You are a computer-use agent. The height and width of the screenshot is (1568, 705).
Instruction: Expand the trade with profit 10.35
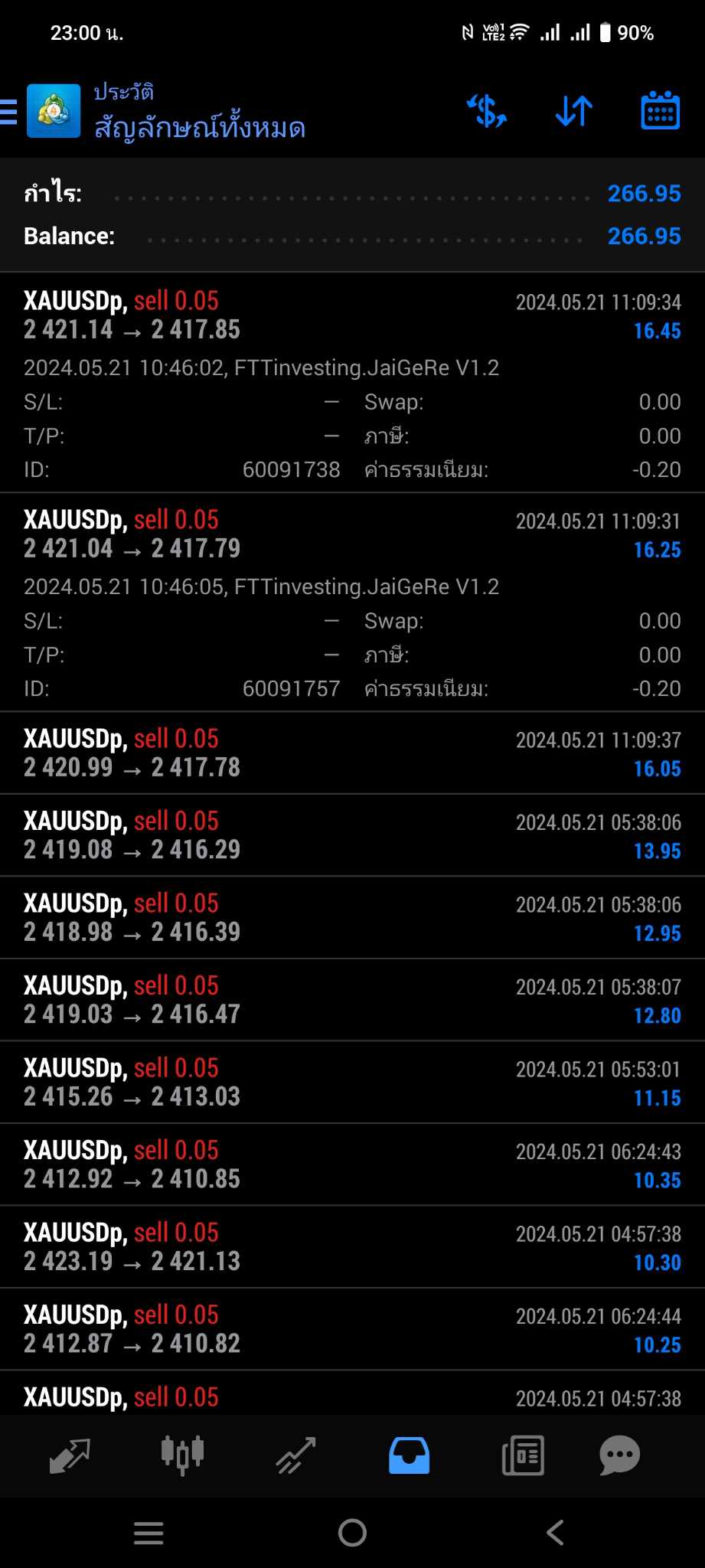(352, 1165)
